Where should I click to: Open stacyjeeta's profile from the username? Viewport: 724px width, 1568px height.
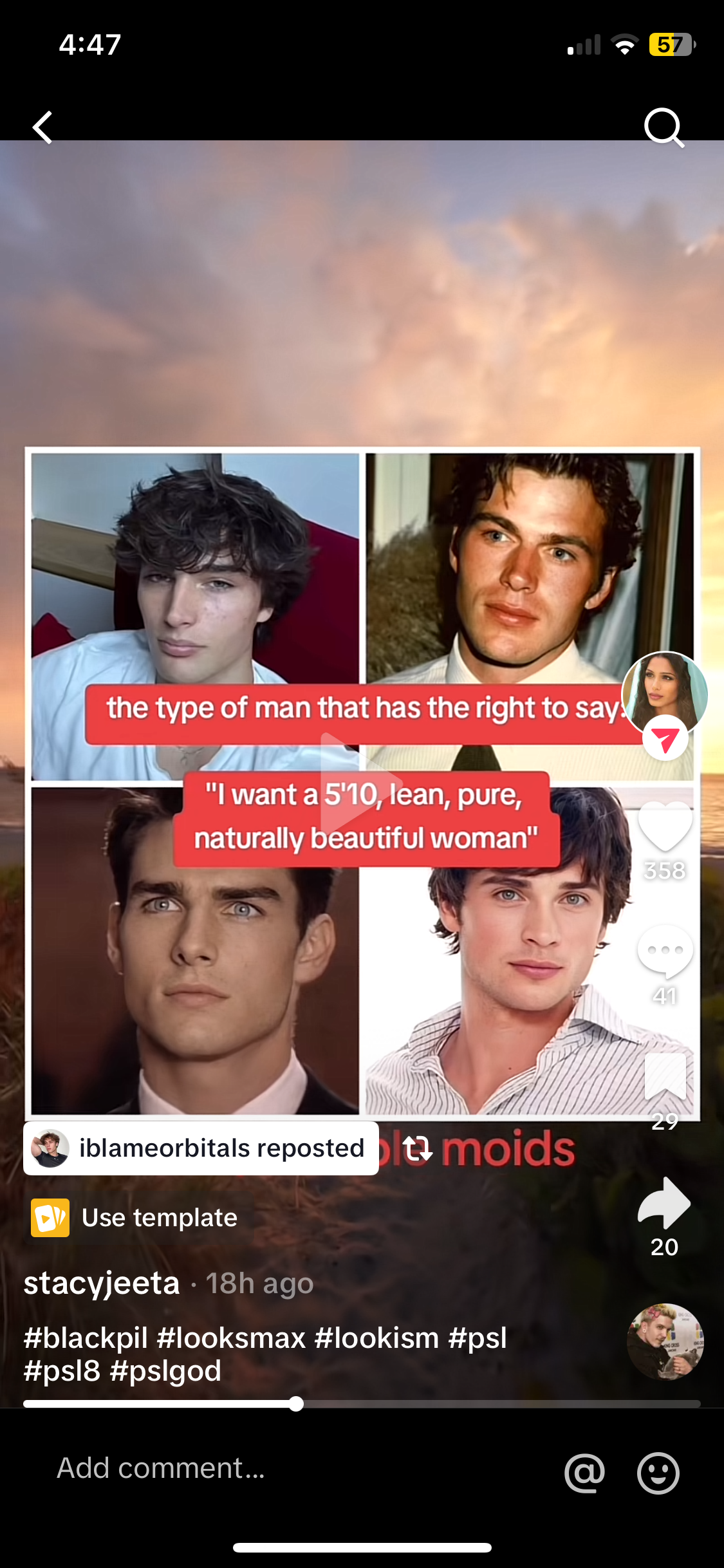(102, 1283)
